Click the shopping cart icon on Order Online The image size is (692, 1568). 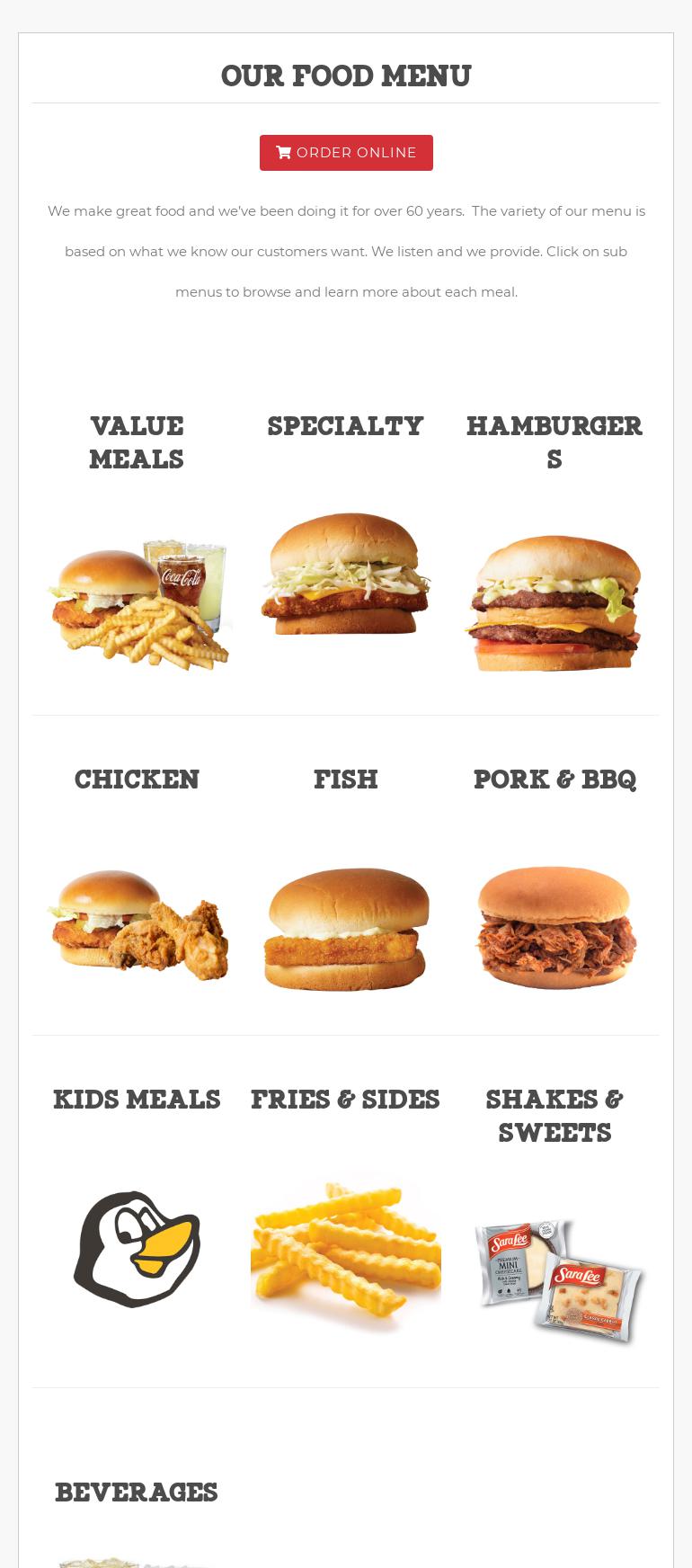pos(284,152)
